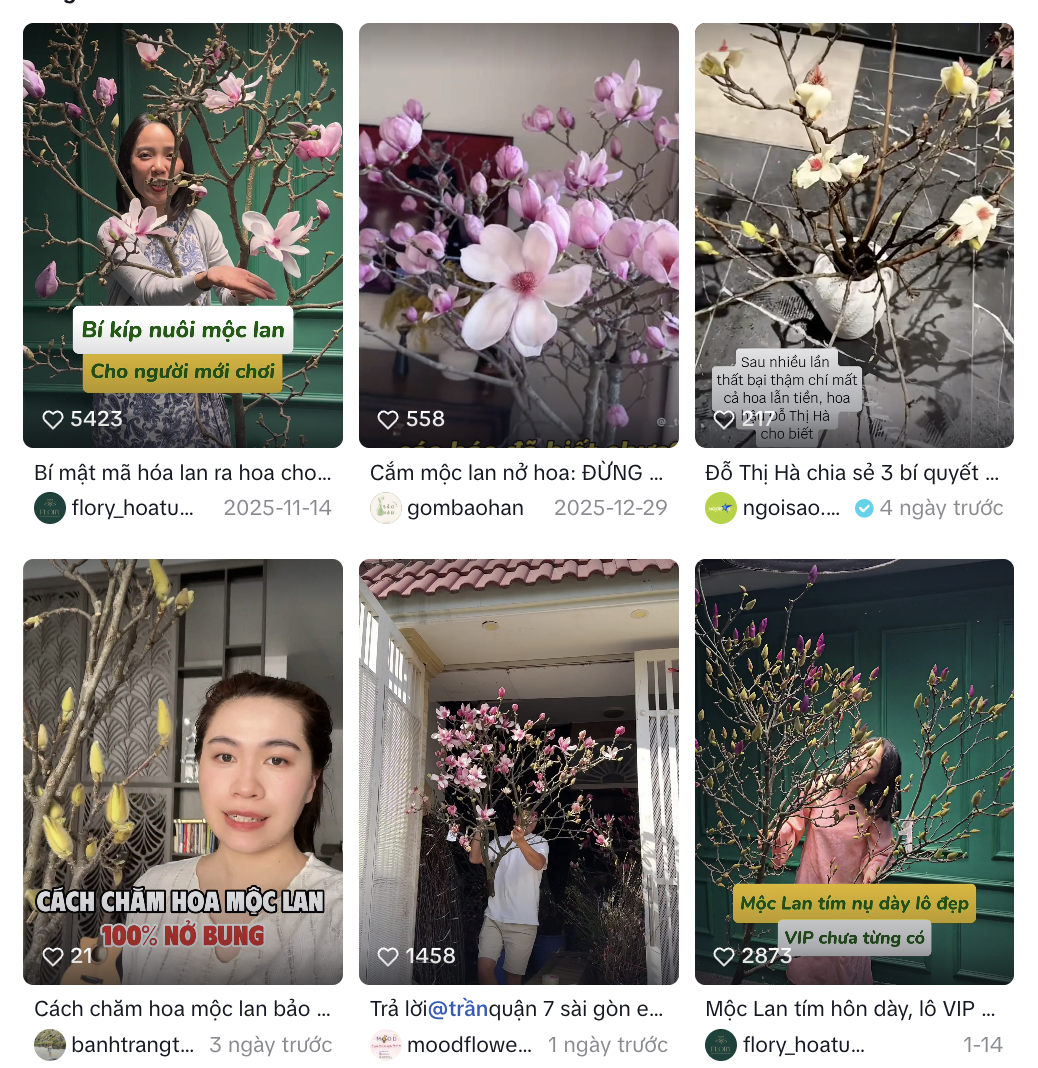This screenshot has width=1038, height=1068.
Task: Open the 'Bí kíp nuôi mộc lan' video
Action: coord(182,235)
